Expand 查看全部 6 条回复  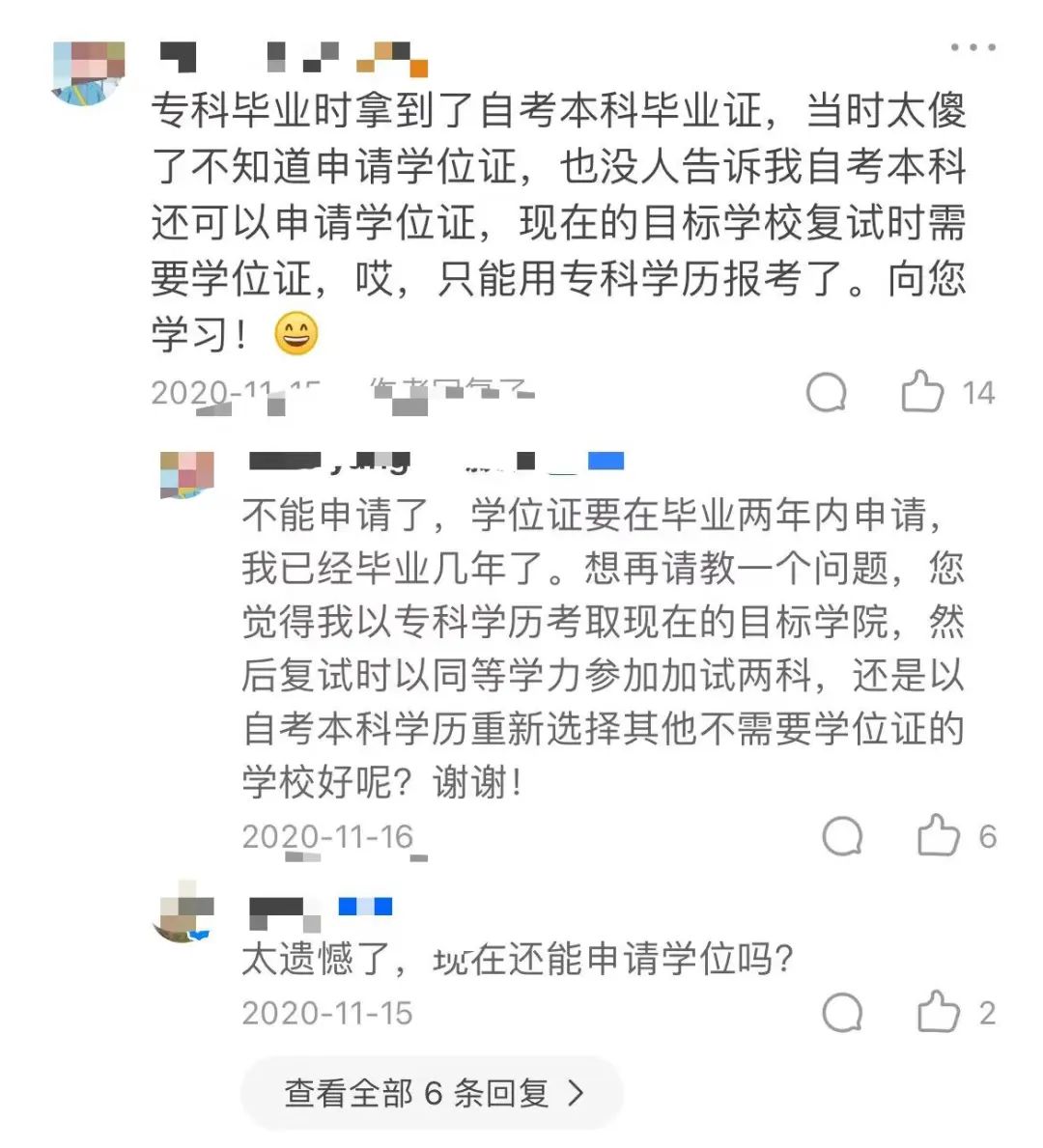pyautogui.click(x=433, y=1093)
